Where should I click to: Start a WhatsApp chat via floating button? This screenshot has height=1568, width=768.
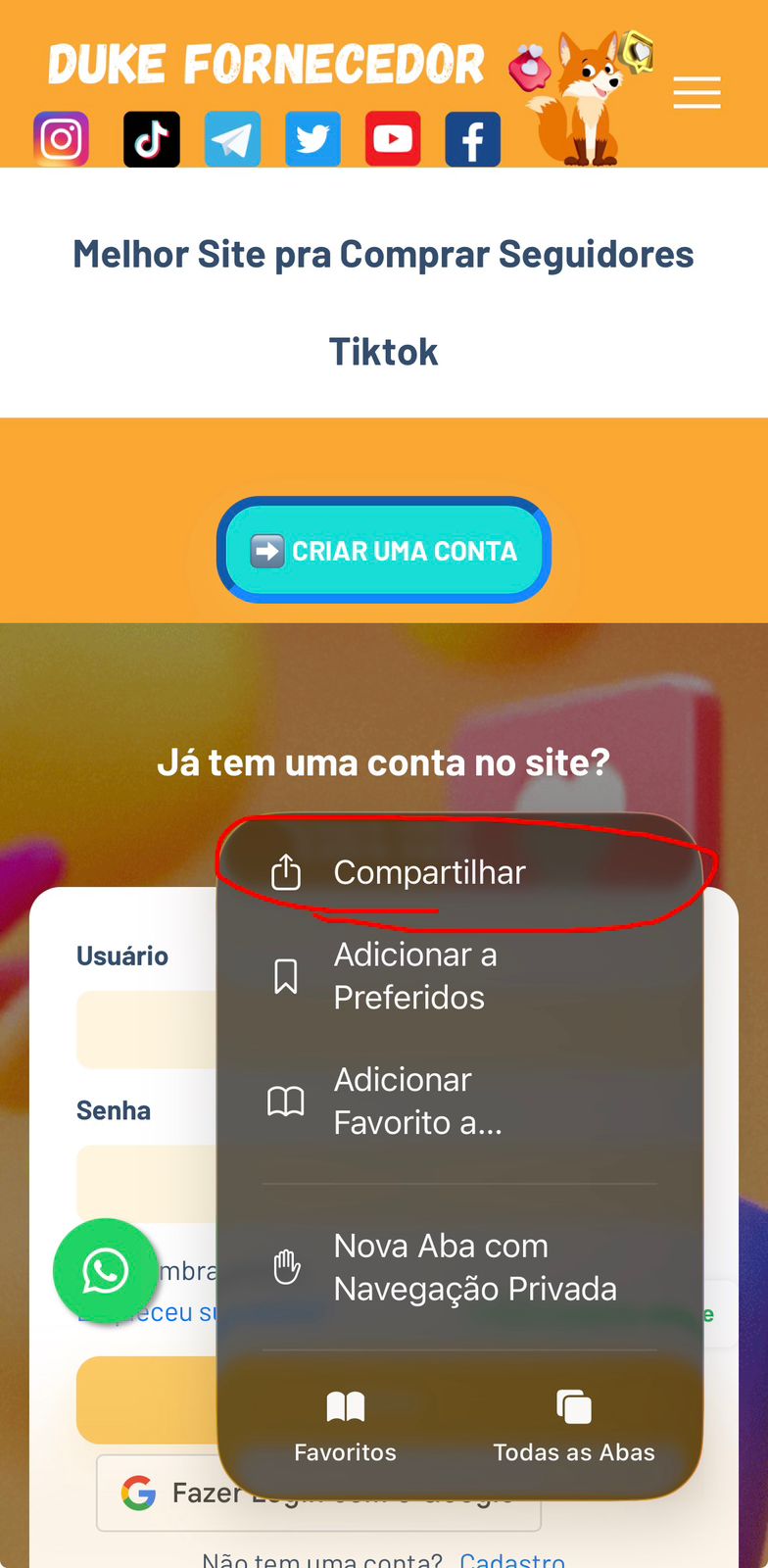(x=105, y=1271)
